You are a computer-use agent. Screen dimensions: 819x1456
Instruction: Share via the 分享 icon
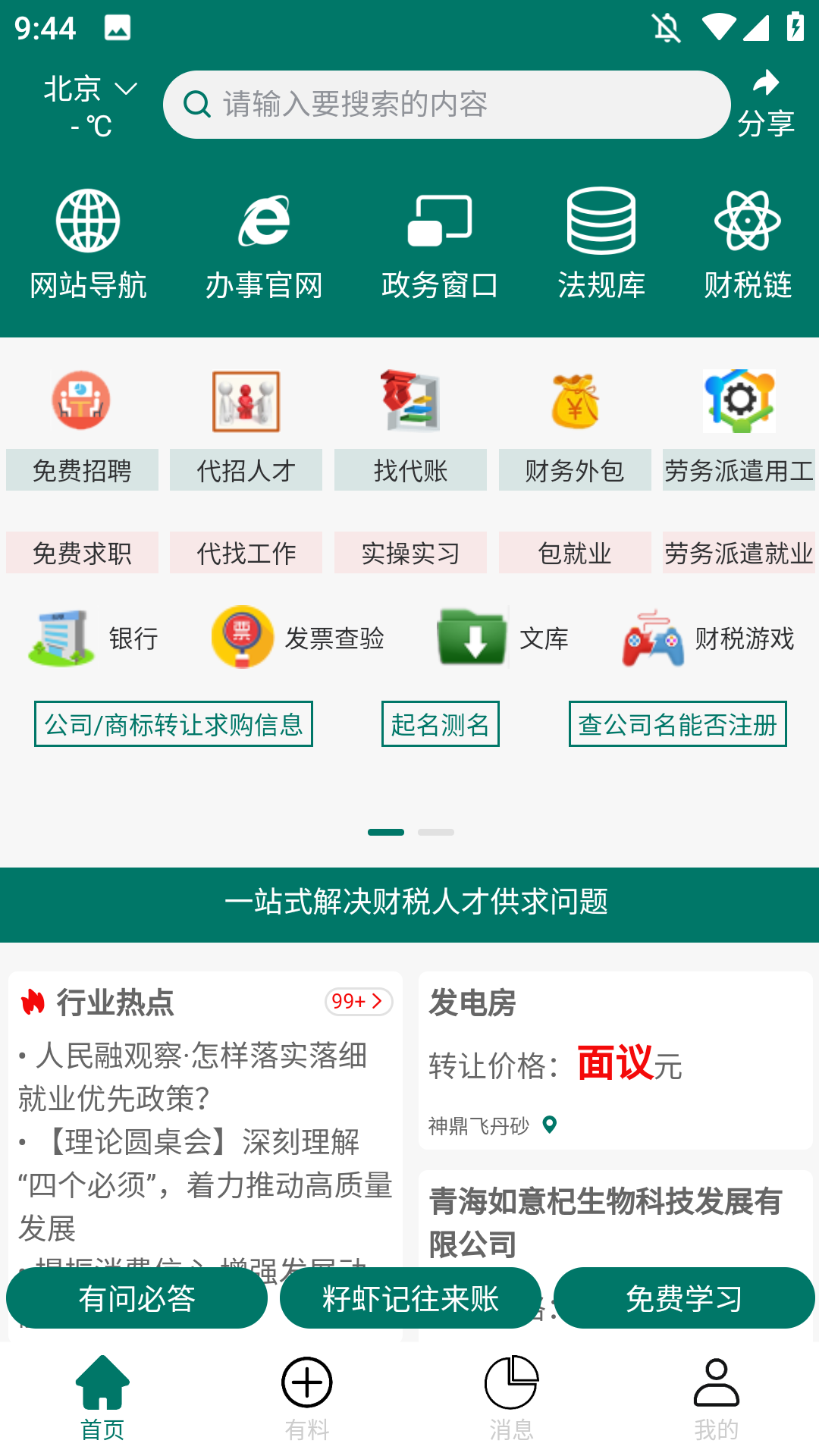click(766, 104)
